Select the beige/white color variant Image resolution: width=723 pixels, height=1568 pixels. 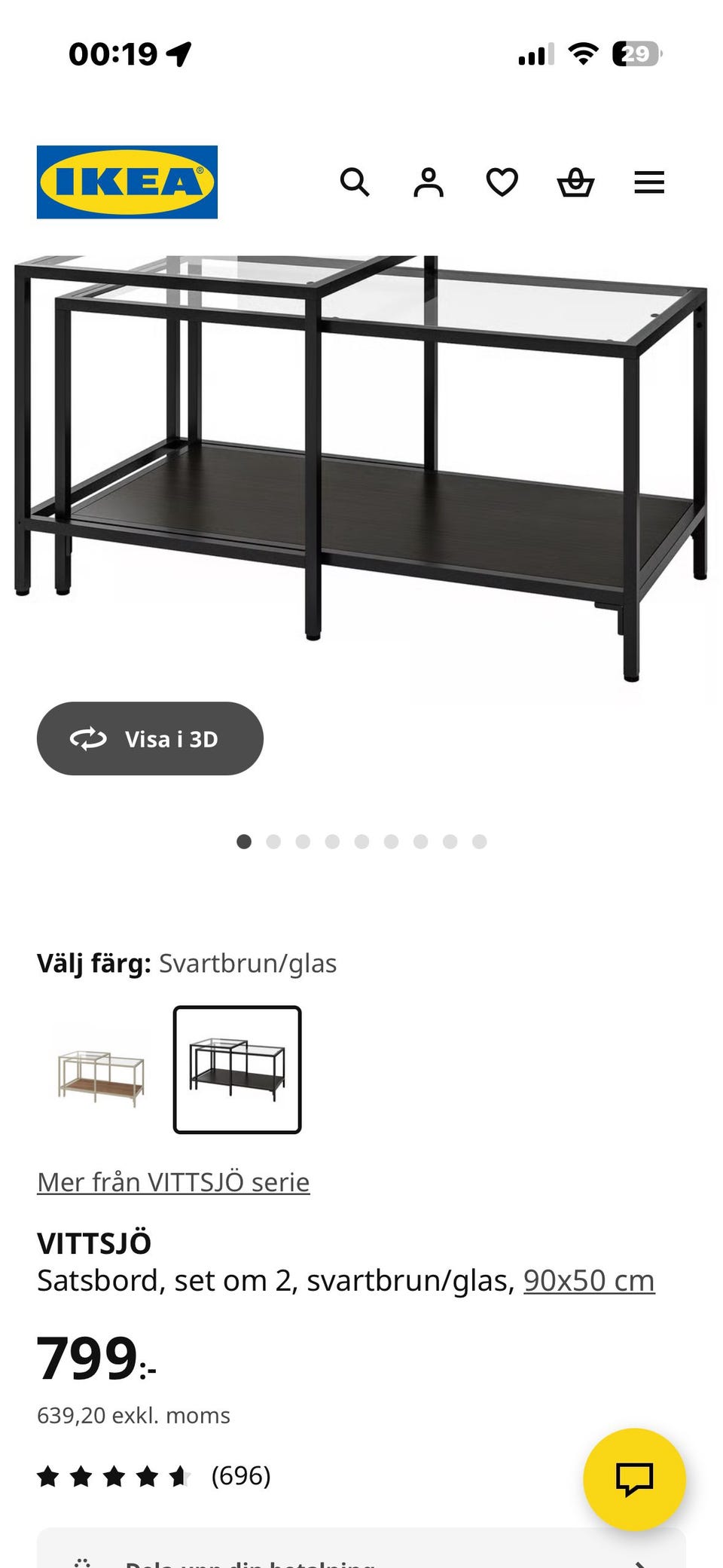(101, 1070)
